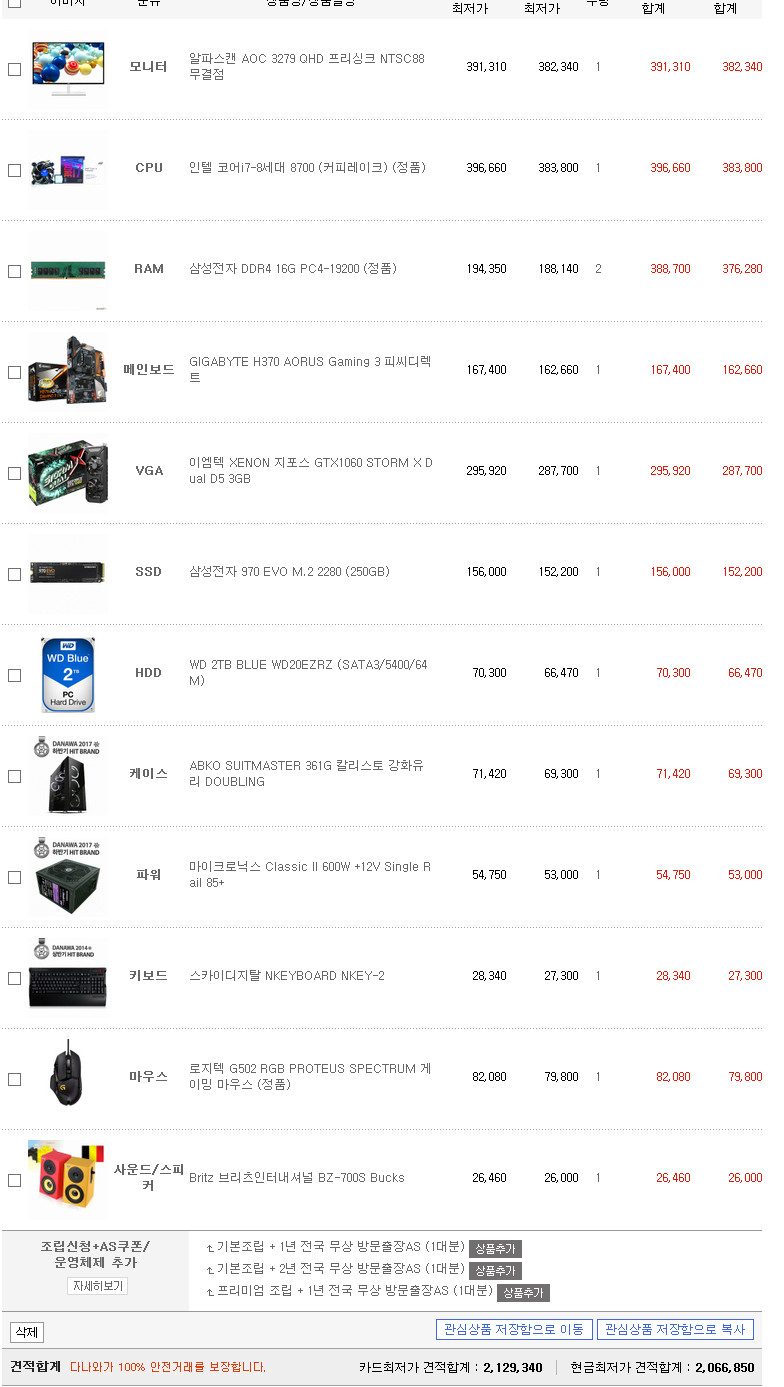Image resolution: width=784 pixels, height=1387 pixels.
Task: Add 기본조립 + 1년 방문출장AS via 상품추가
Action: coord(495,1249)
